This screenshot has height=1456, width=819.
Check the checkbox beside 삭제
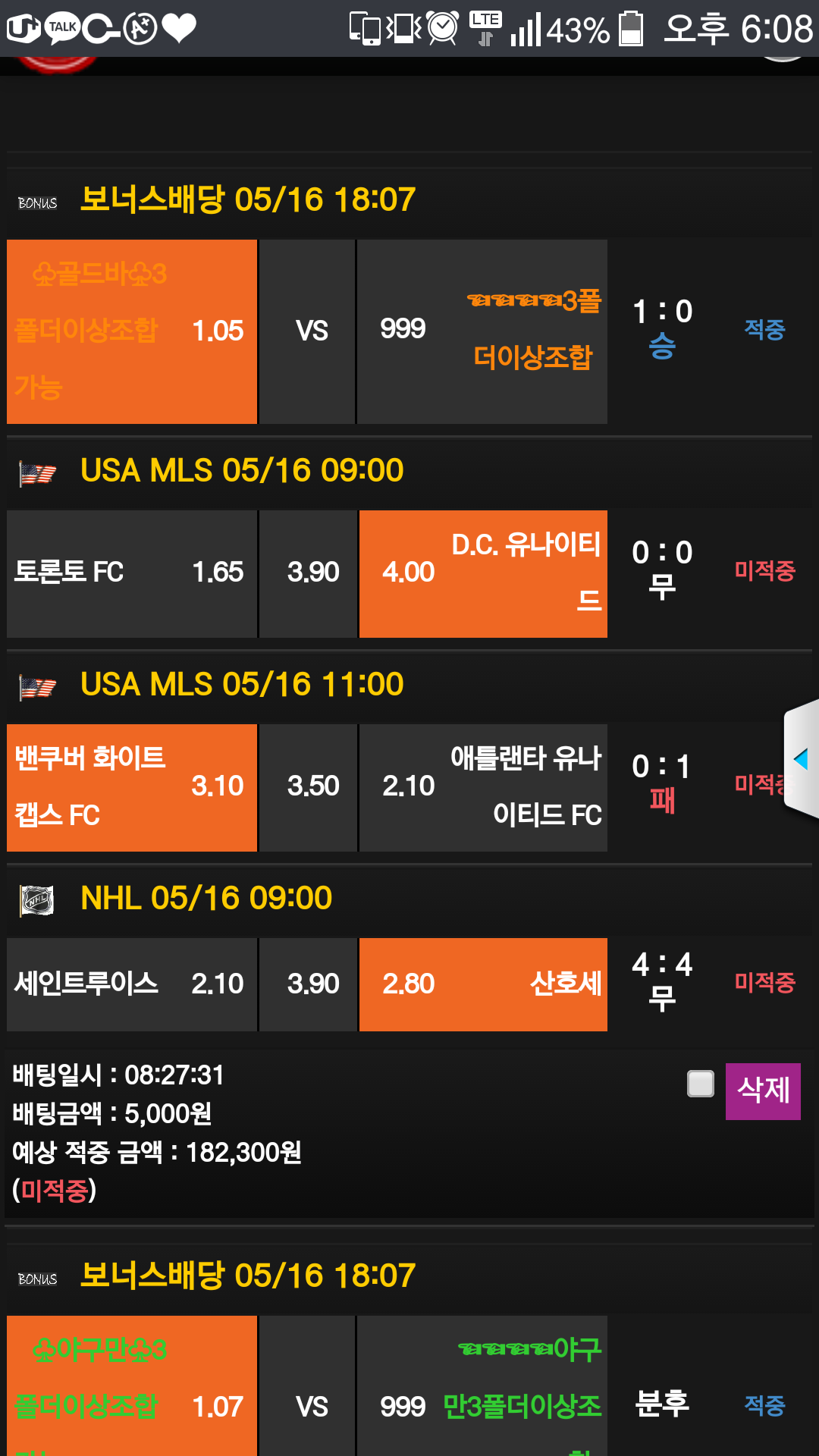tap(700, 1084)
